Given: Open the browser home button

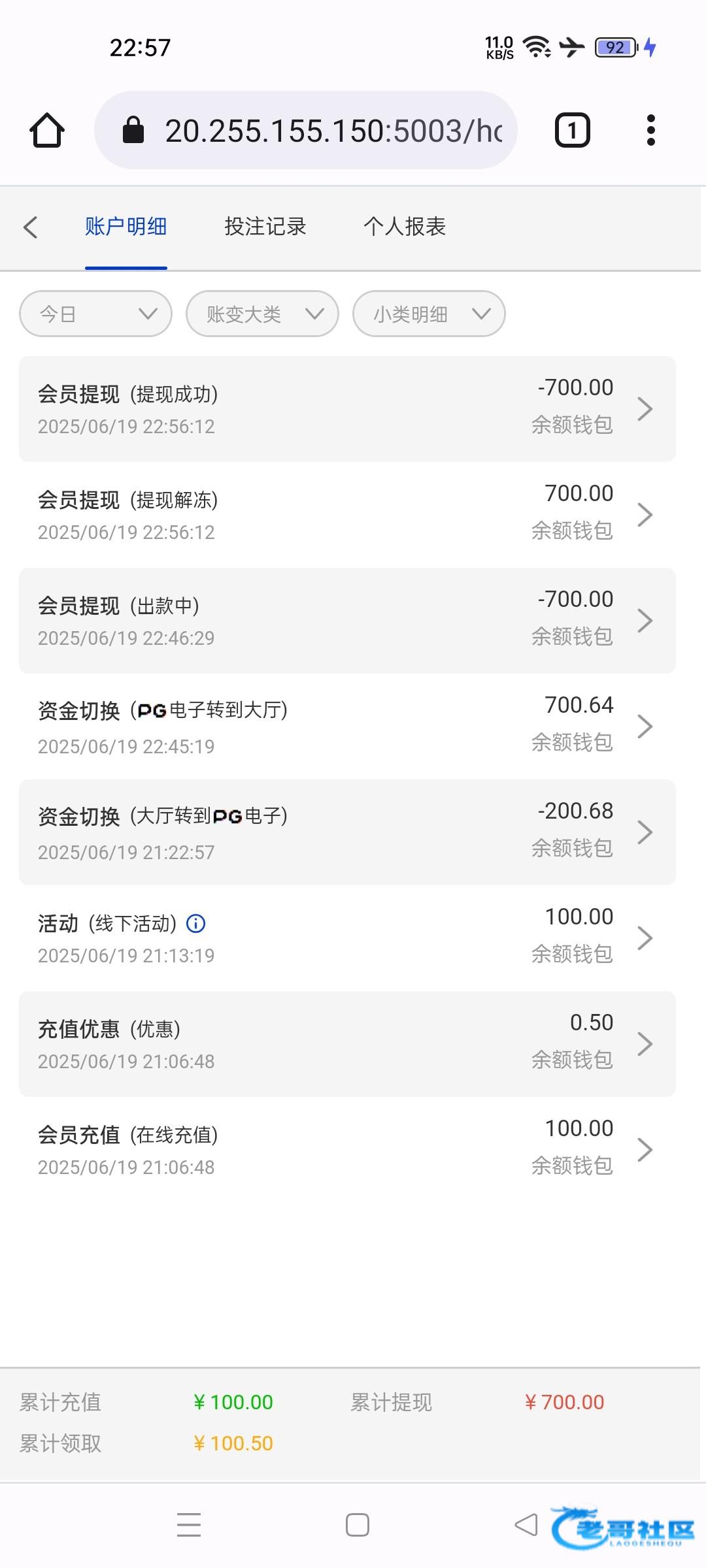Looking at the screenshot, I should (47, 130).
